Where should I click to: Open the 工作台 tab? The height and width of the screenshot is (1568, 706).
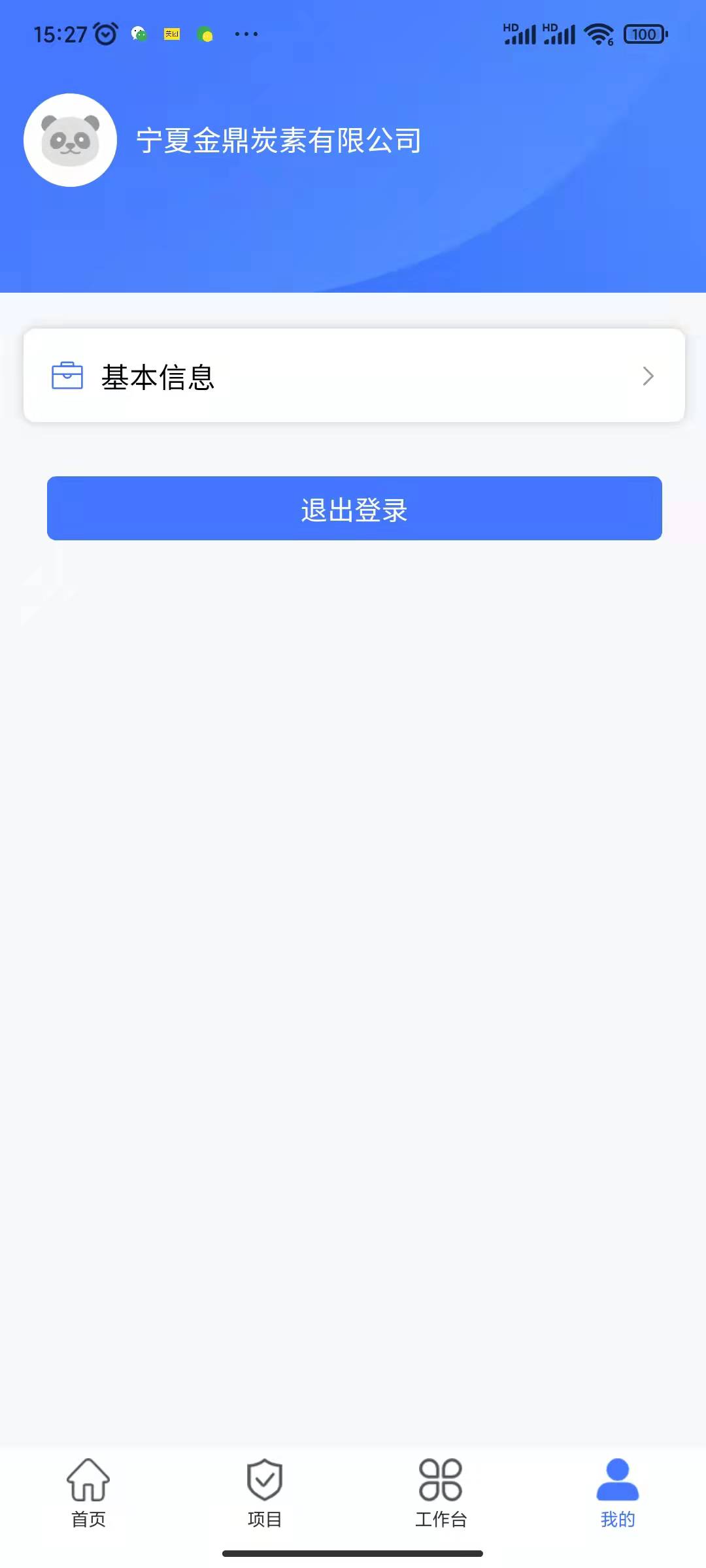[x=441, y=1492]
